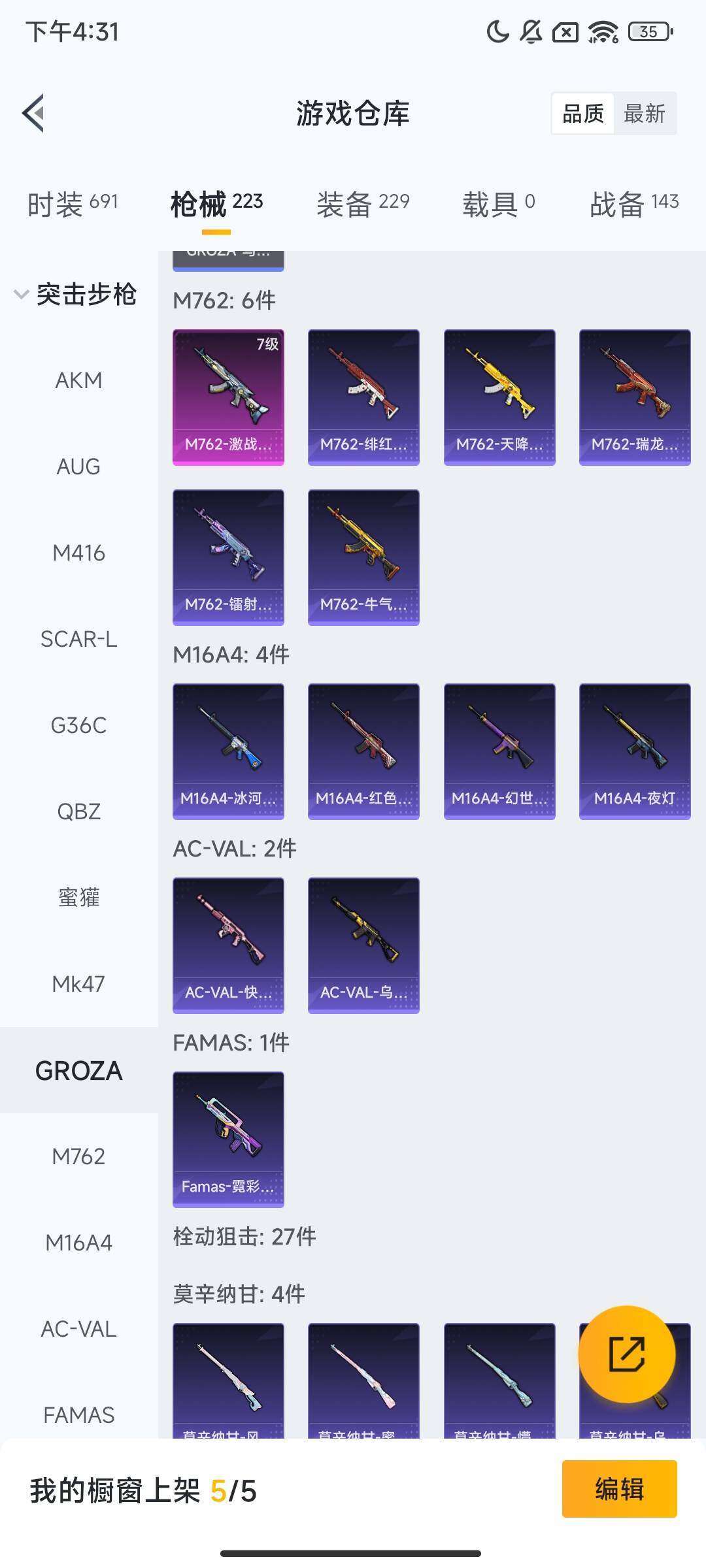Select the 品质 sort option
The height and width of the screenshot is (1568, 706).
point(583,114)
